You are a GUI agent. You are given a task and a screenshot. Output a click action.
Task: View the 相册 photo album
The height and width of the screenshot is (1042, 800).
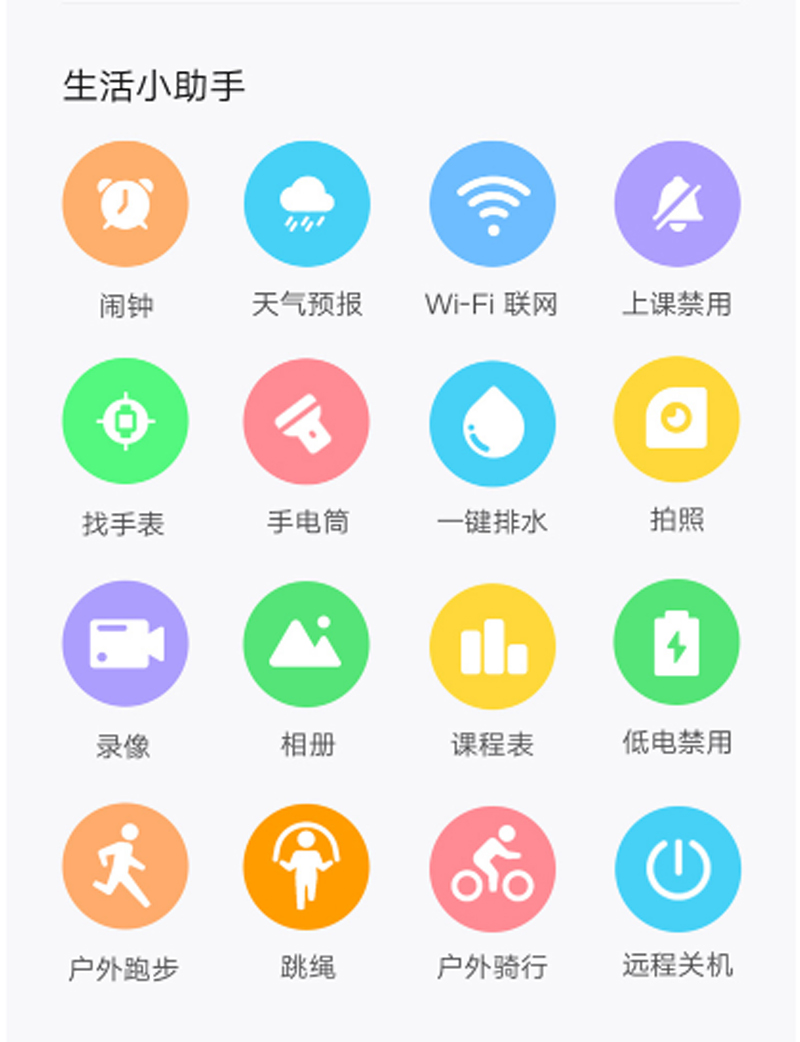click(x=307, y=643)
